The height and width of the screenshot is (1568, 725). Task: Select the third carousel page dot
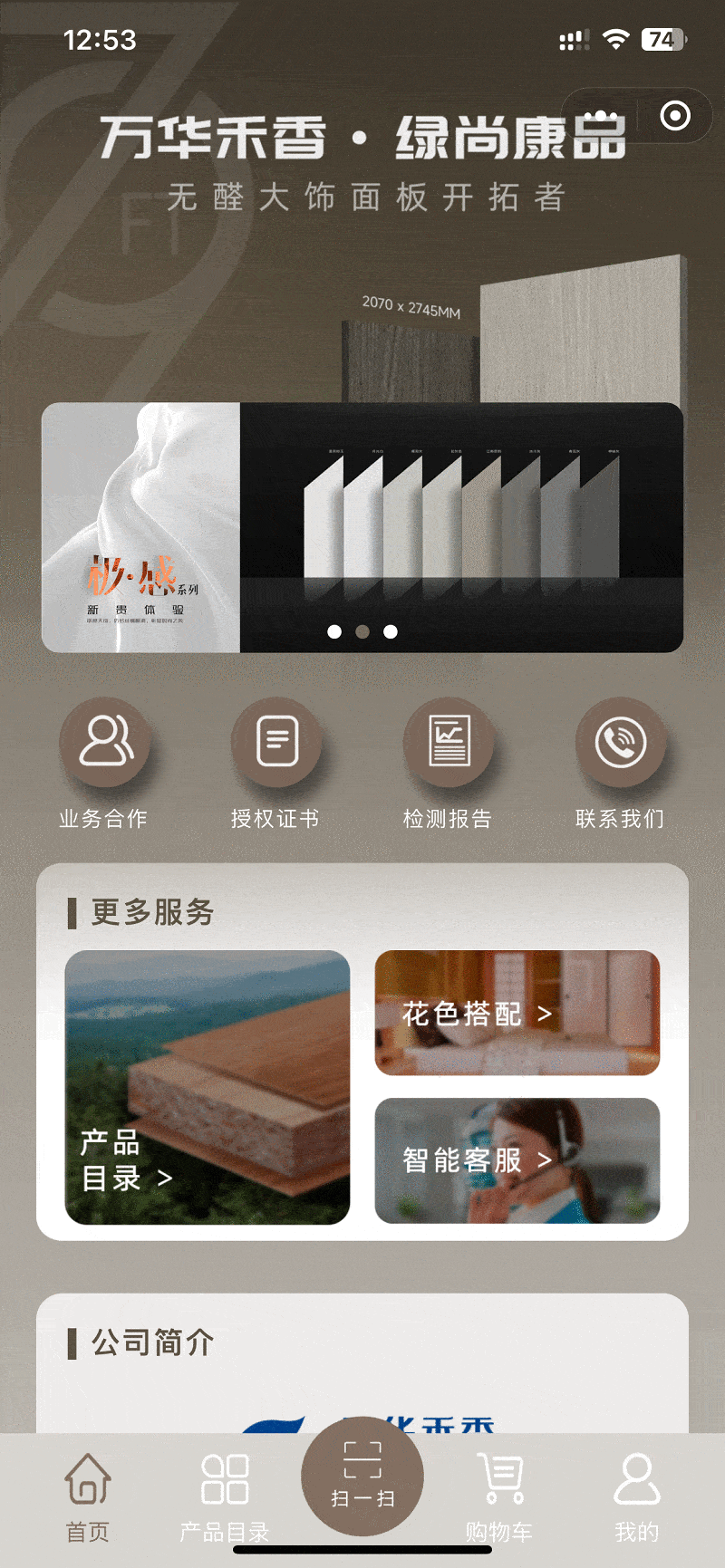coord(391,631)
